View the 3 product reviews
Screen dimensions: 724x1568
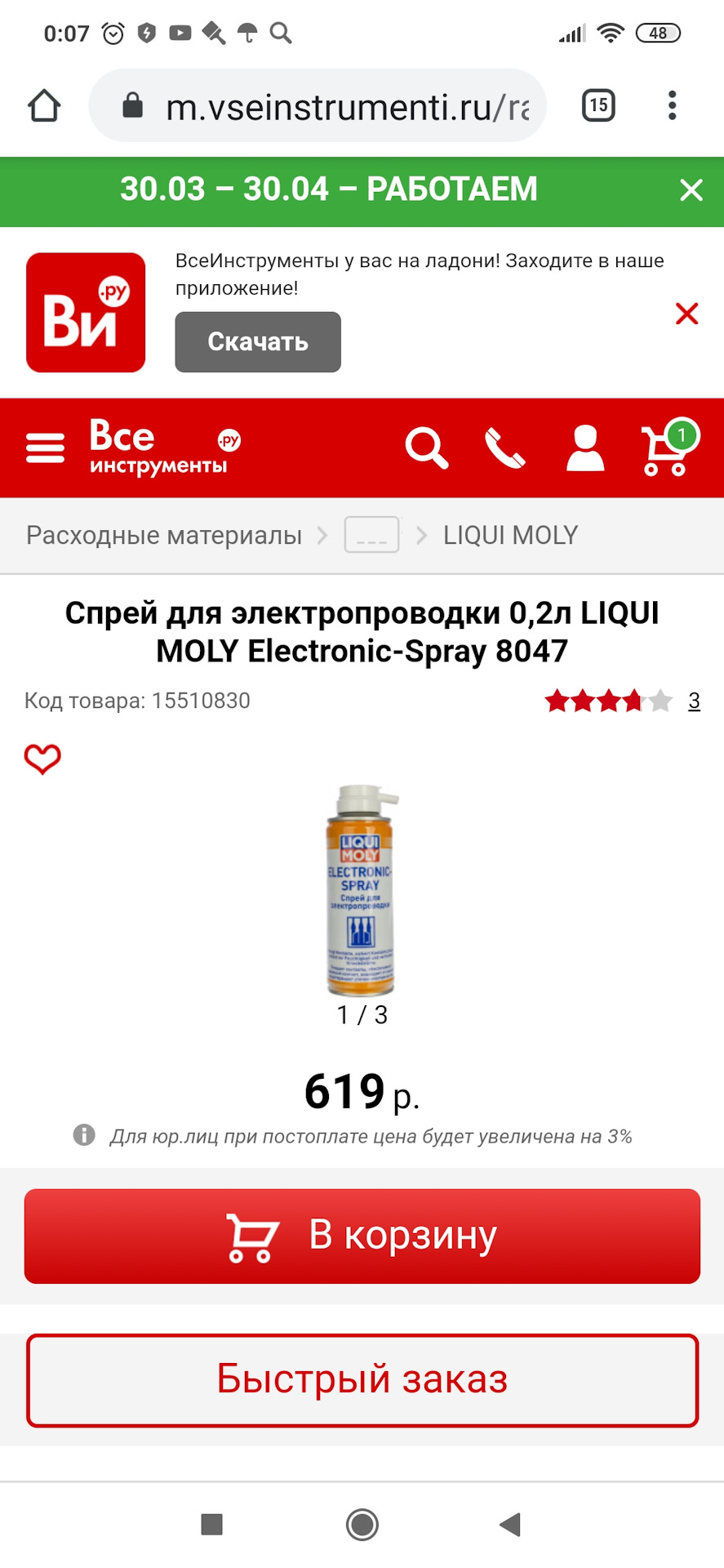tap(694, 701)
